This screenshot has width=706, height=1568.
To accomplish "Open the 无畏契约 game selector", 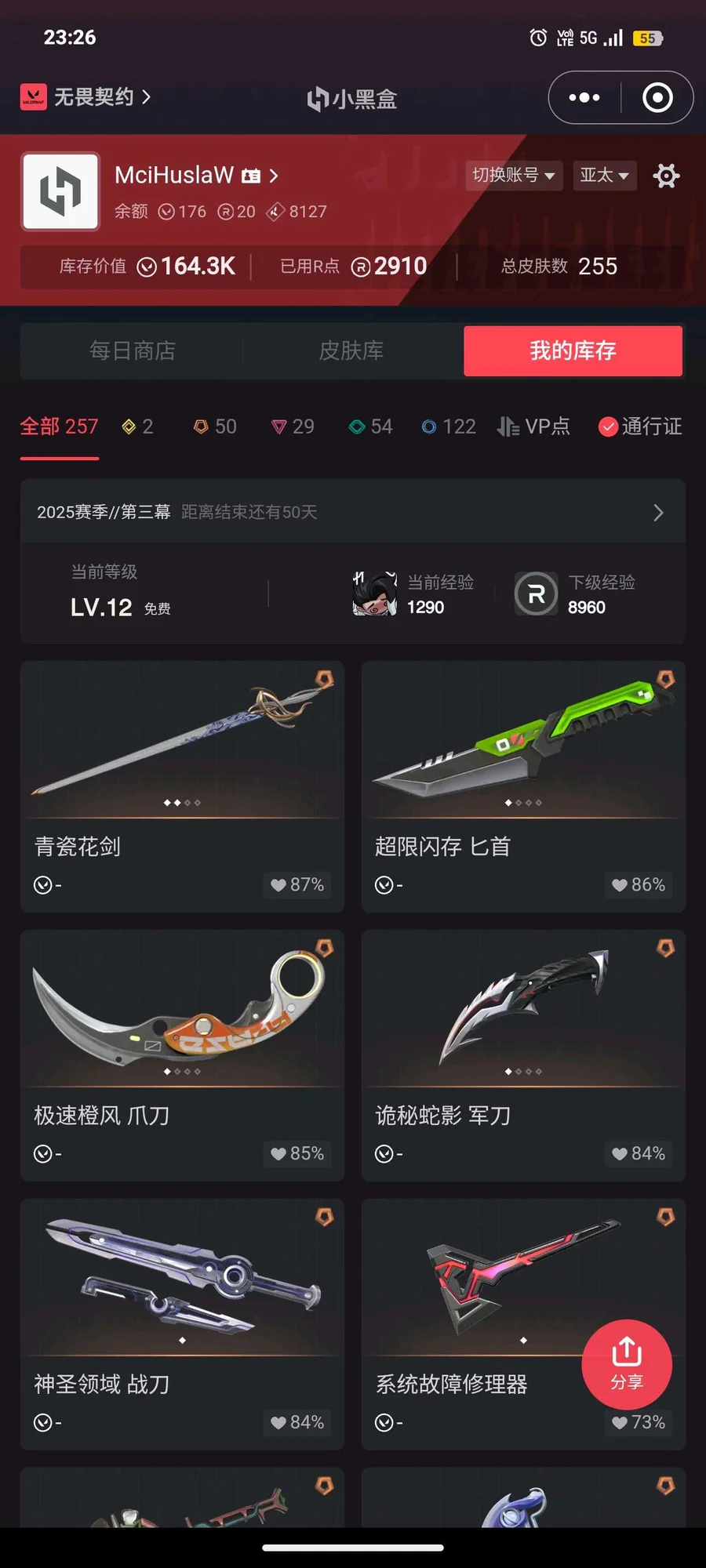I will (85, 97).
